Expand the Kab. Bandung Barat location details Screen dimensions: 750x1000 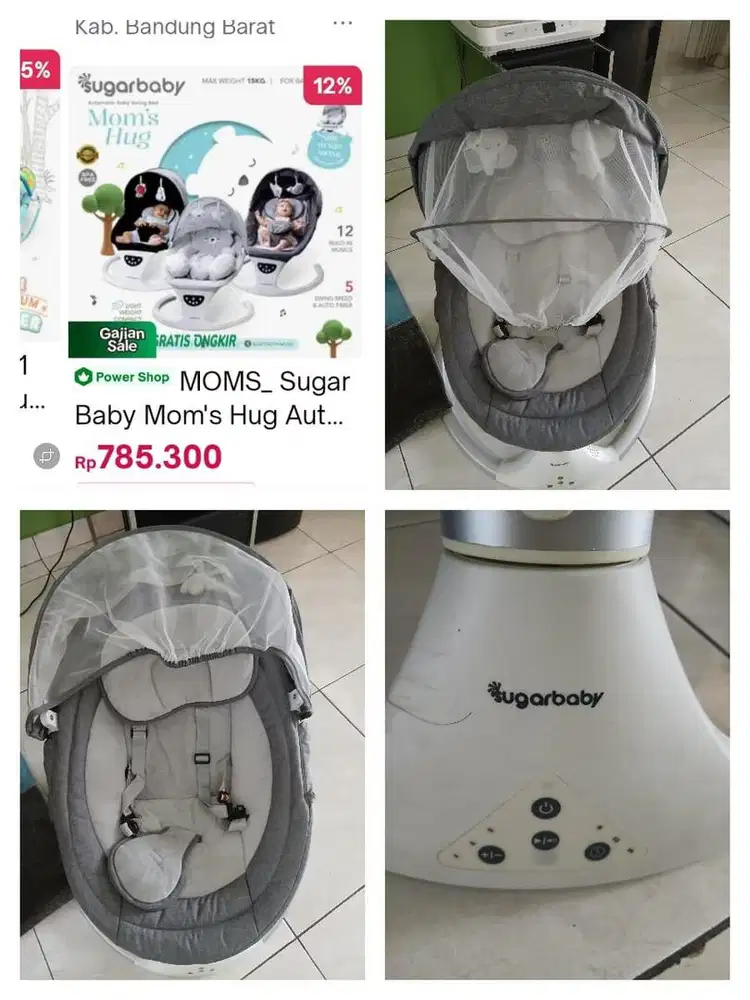click(175, 27)
